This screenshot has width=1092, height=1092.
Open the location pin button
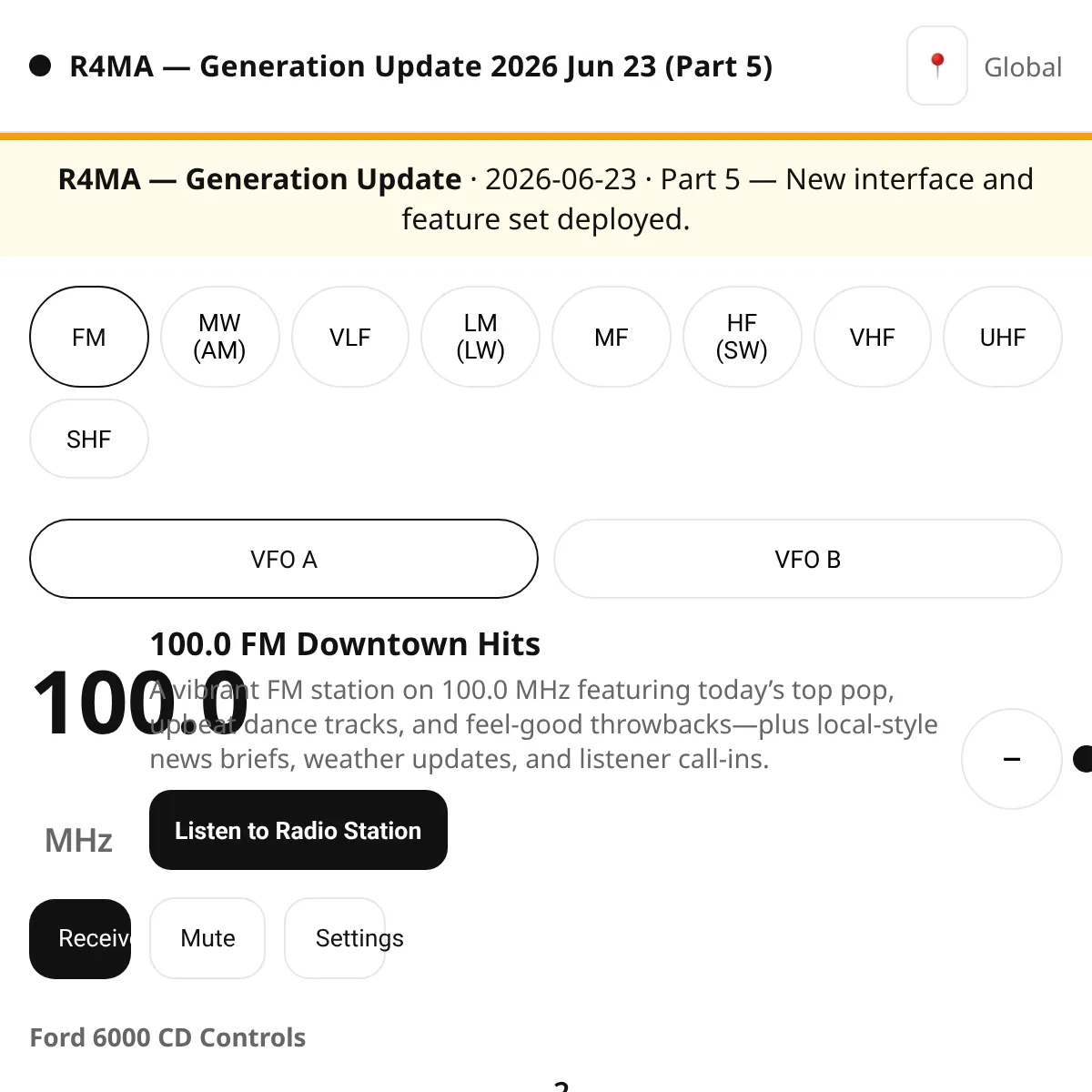[937, 66]
